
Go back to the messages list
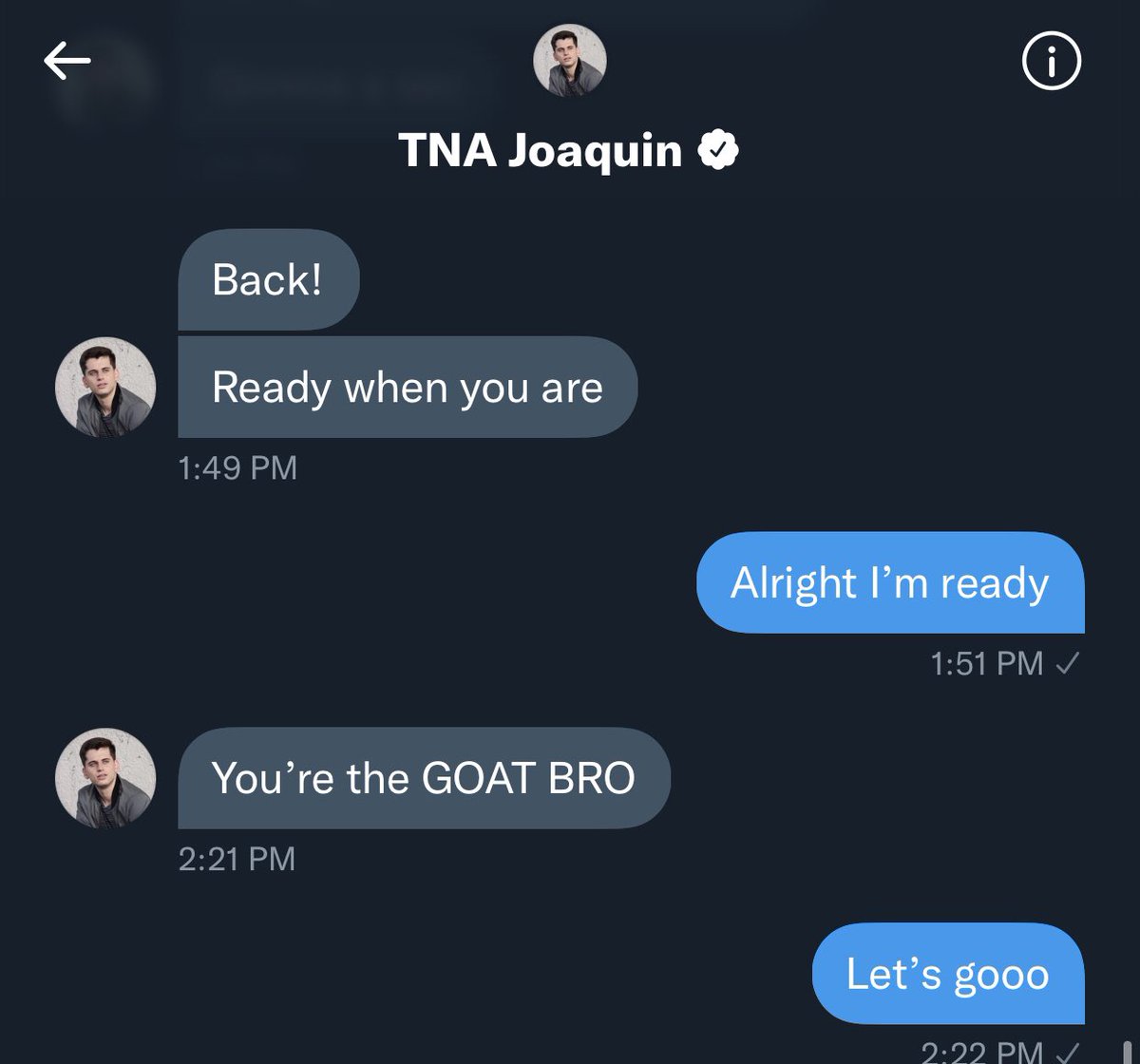pyautogui.click(x=66, y=63)
